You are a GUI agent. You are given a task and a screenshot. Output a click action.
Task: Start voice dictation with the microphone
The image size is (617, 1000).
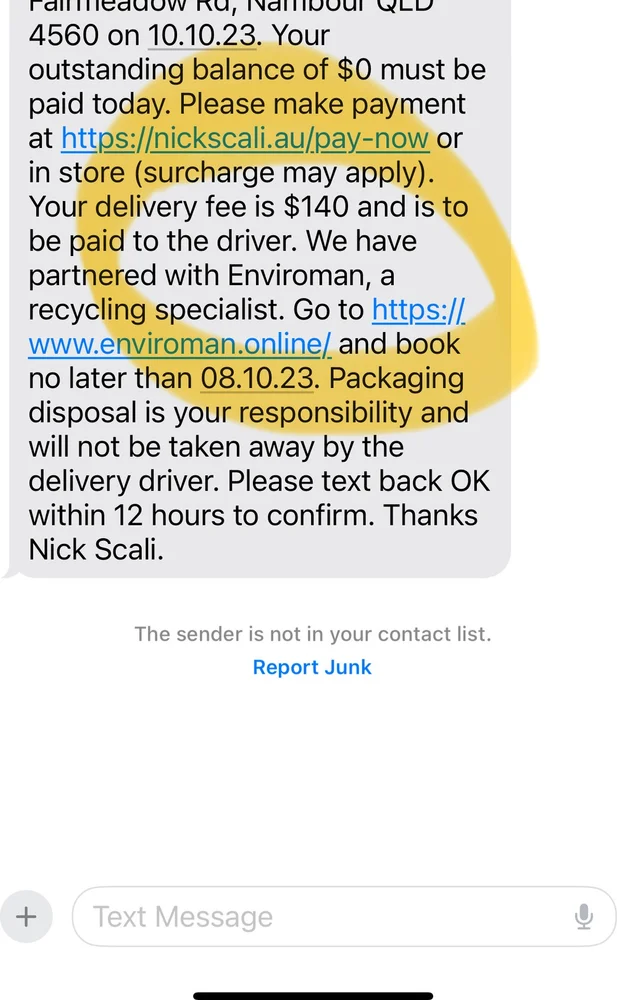(x=584, y=916)
